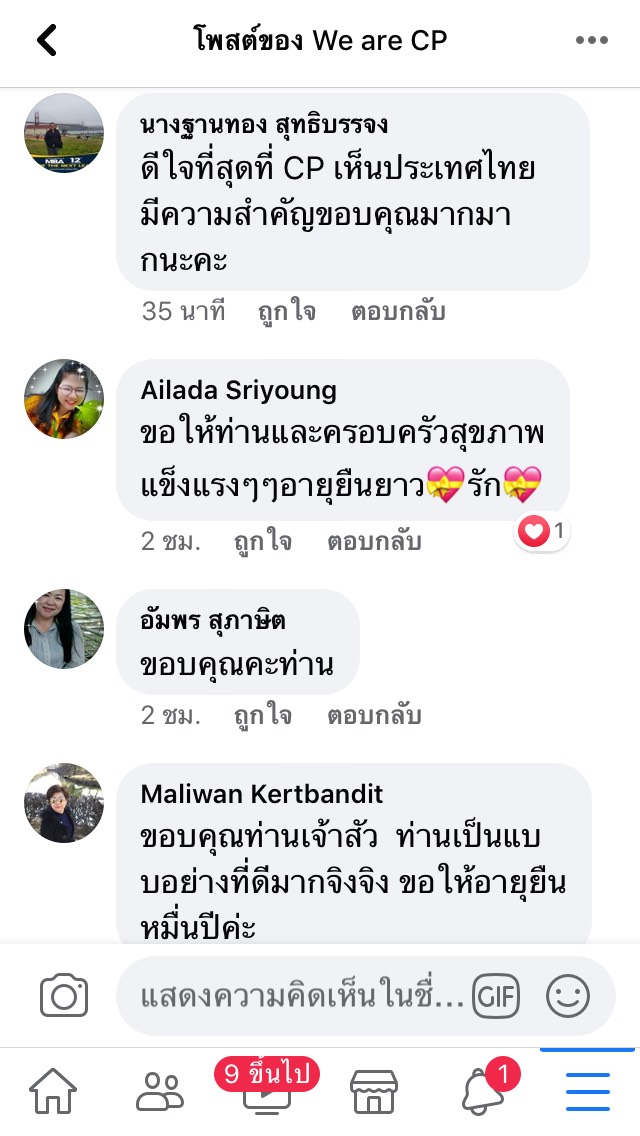This screenshot has width=640, height=1136.
Task: Go back from We are CP post
Action: 47,41
